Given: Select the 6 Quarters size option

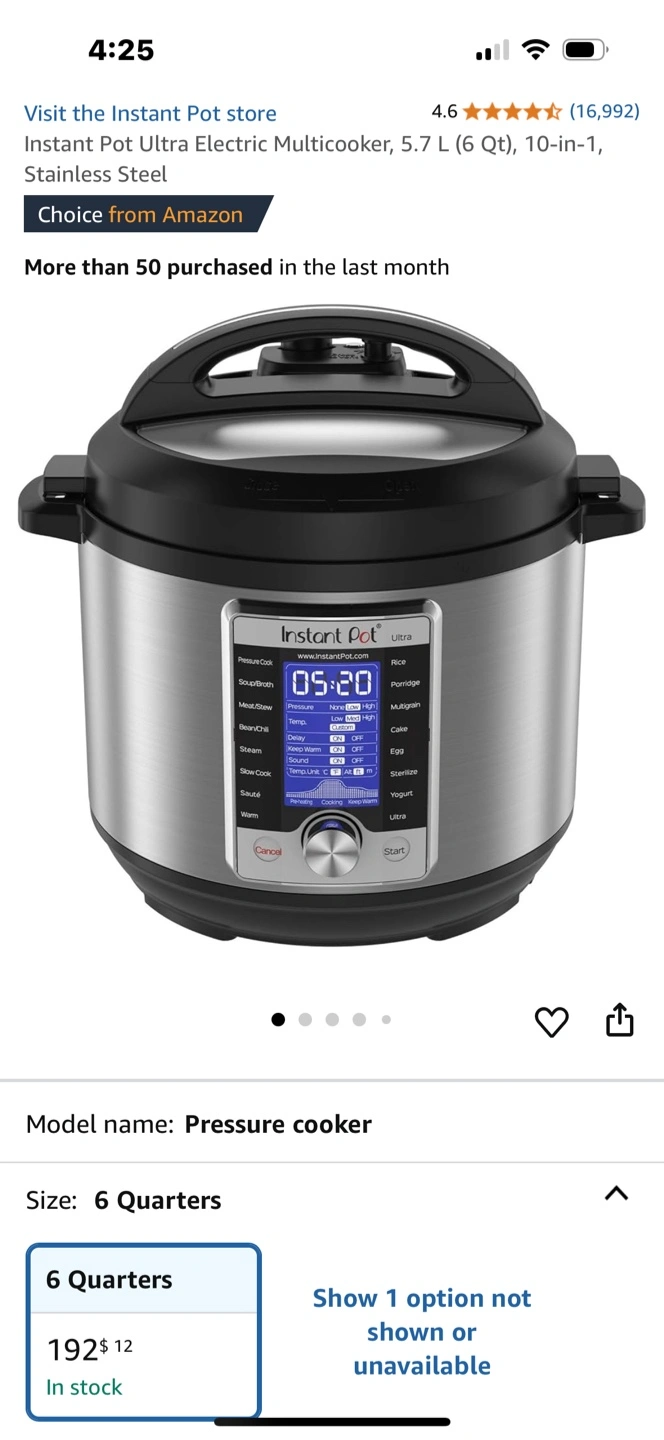Looking at the screenshot, I should 143,1331.
